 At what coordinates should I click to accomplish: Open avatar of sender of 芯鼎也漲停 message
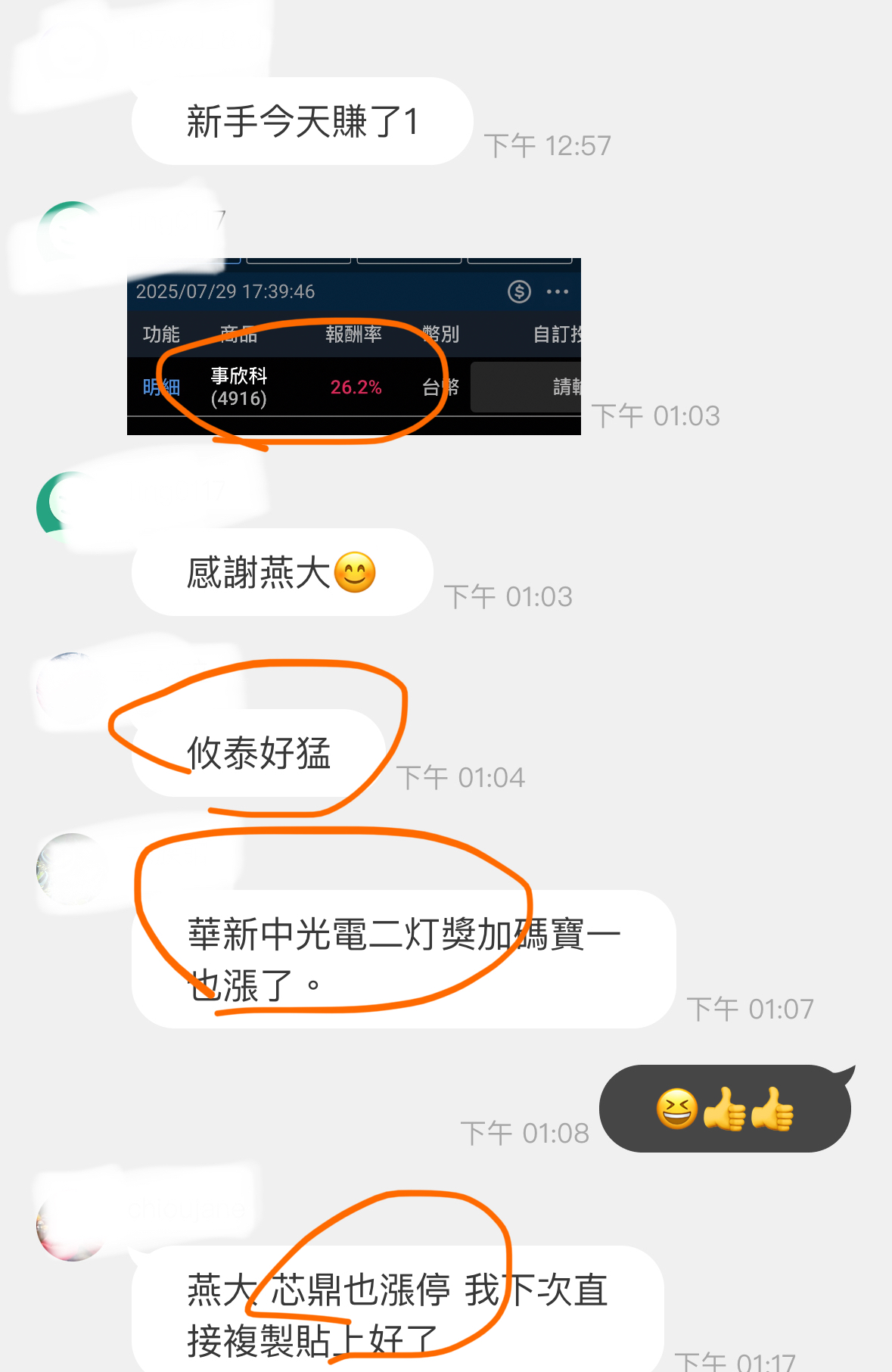pos(72,1225)
